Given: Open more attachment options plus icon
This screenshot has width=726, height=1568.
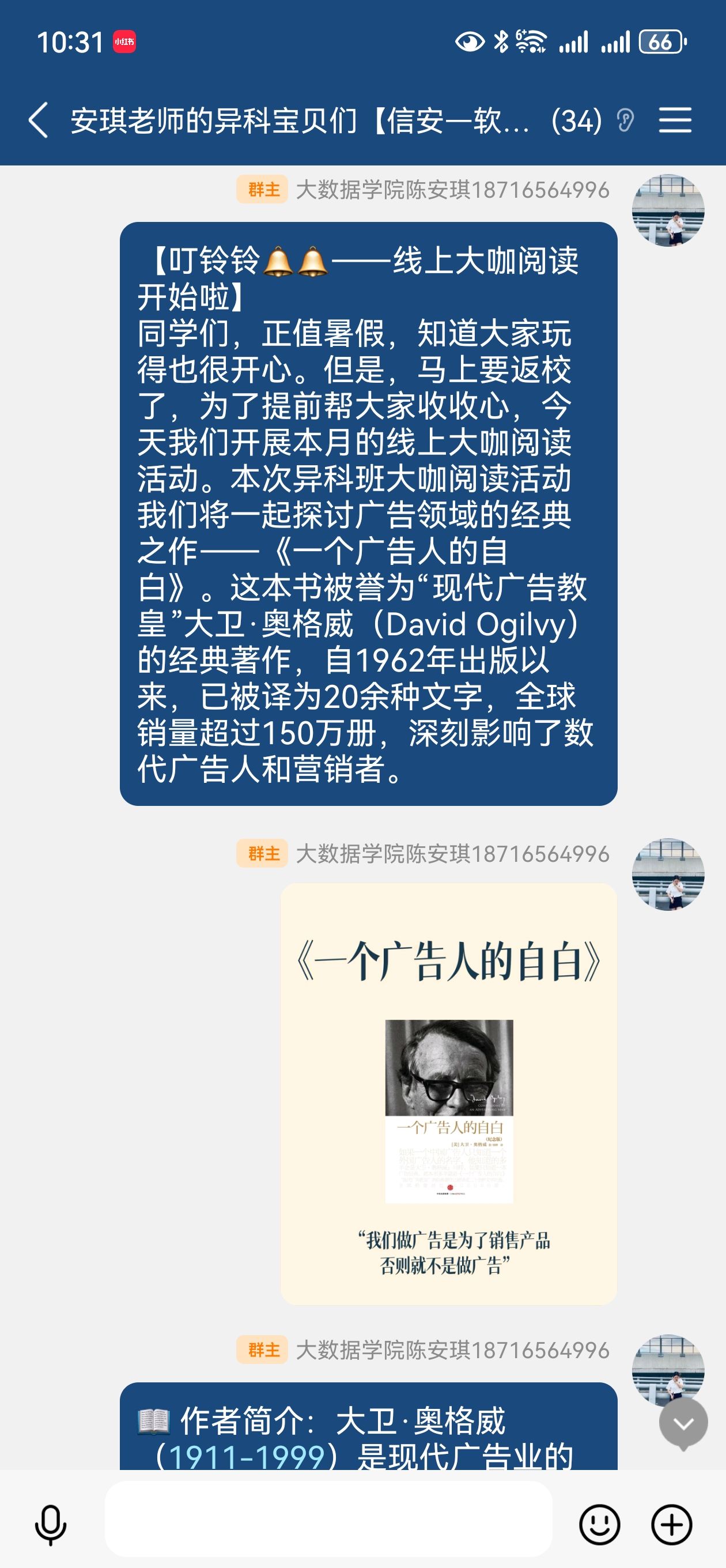Looking at the screenshot, I should [671, 1524].
